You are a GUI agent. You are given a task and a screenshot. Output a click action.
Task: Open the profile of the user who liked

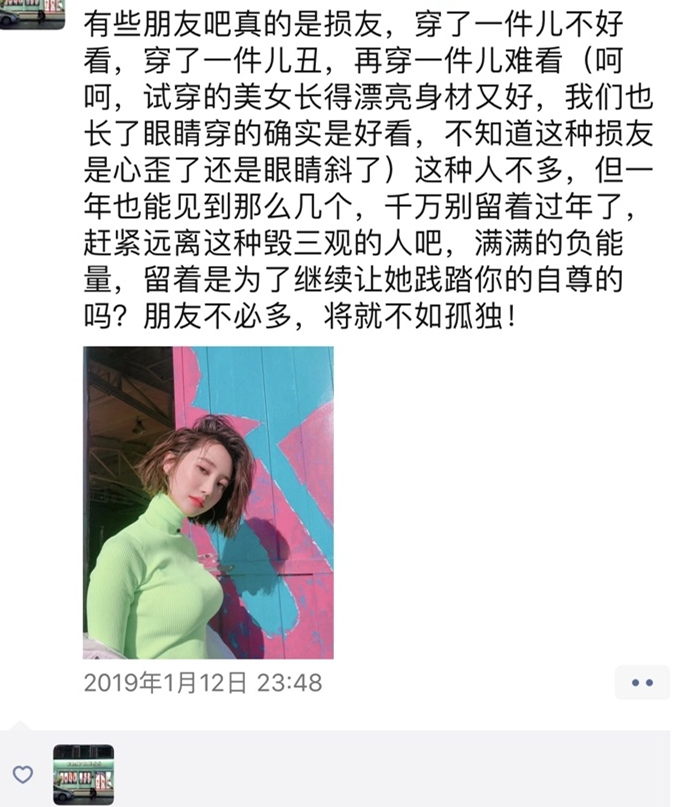pos(83,774)
